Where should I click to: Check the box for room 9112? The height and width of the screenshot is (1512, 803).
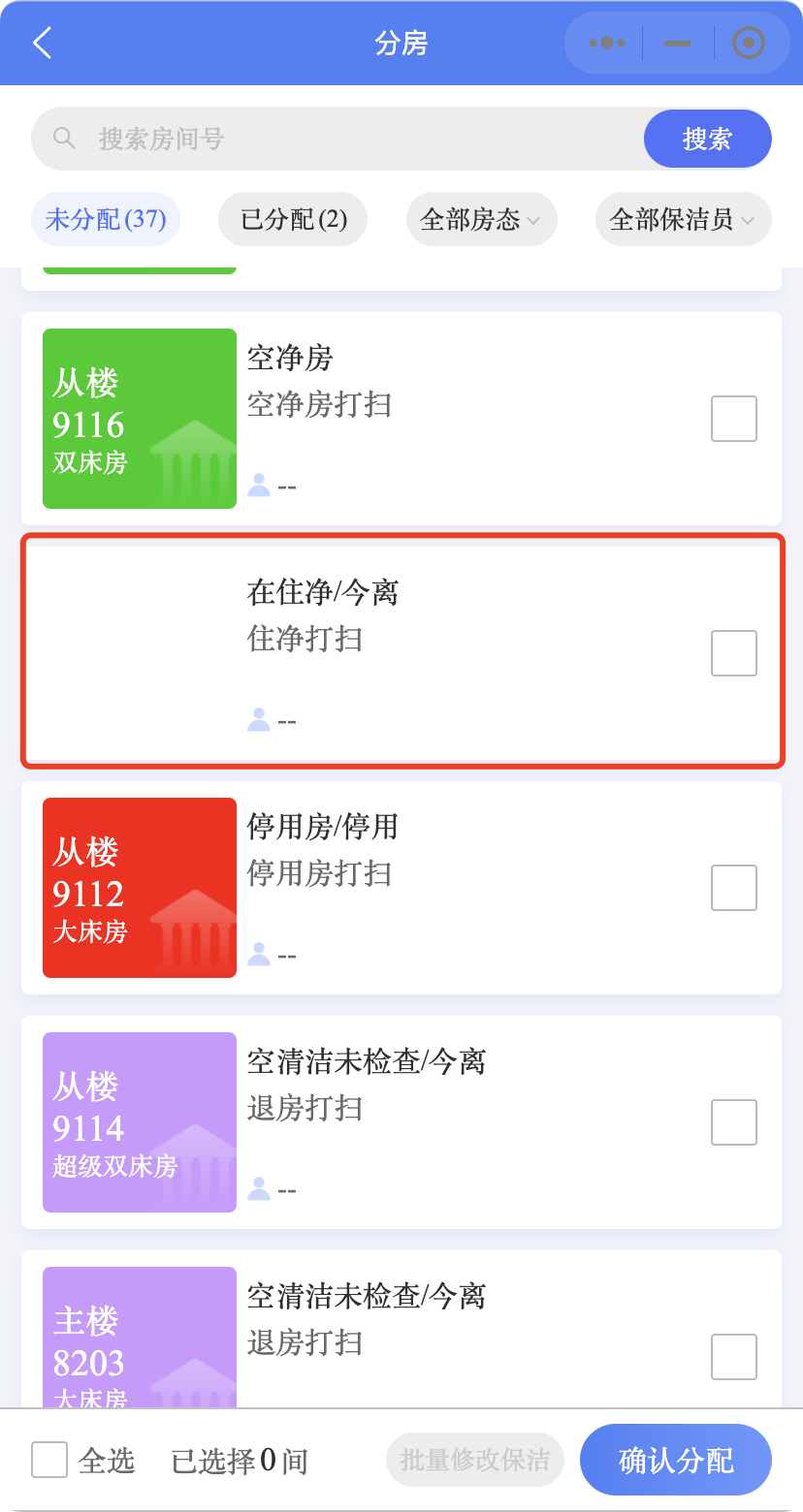pos(734,888)
